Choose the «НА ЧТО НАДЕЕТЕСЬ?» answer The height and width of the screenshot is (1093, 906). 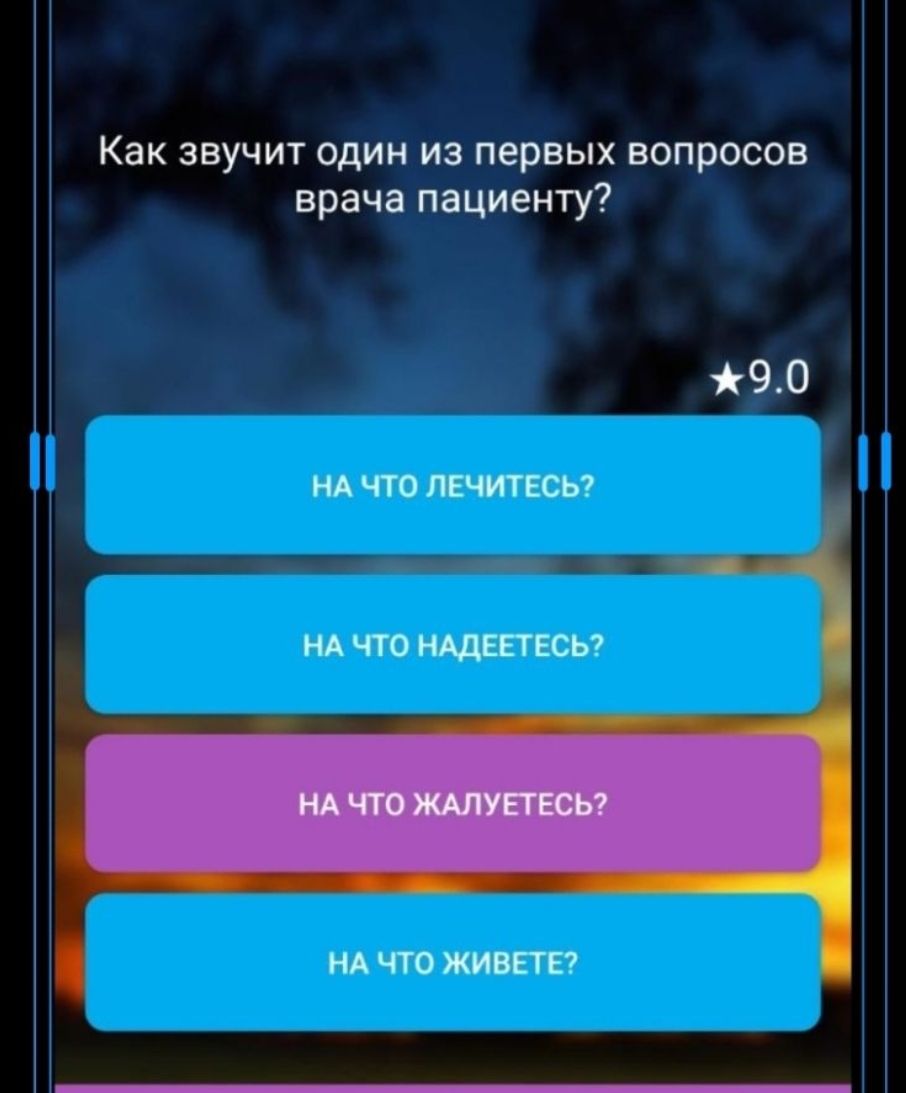(x=452, y=645)
